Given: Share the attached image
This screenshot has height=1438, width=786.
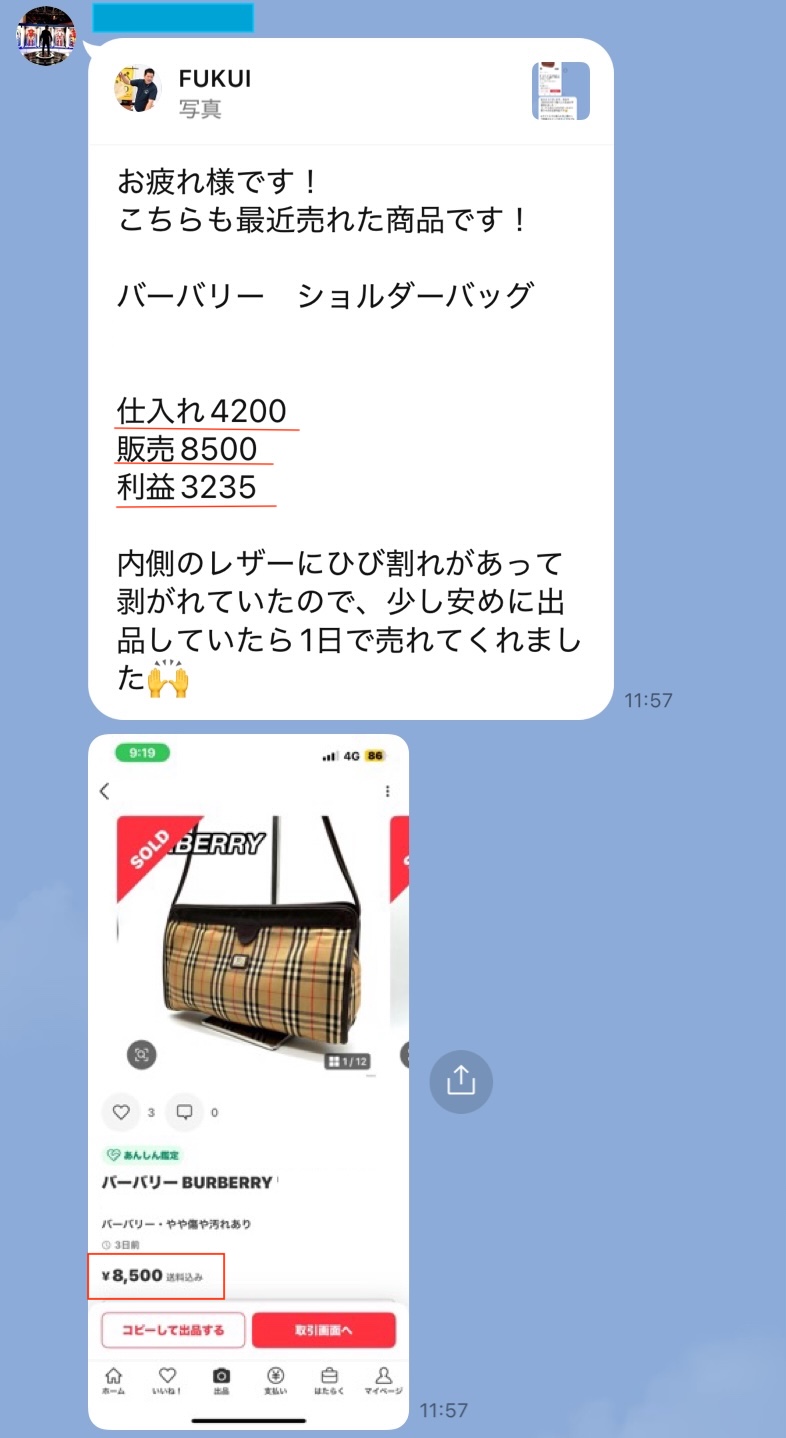Looking at the screenshot, I should [x=461, y=1081].
